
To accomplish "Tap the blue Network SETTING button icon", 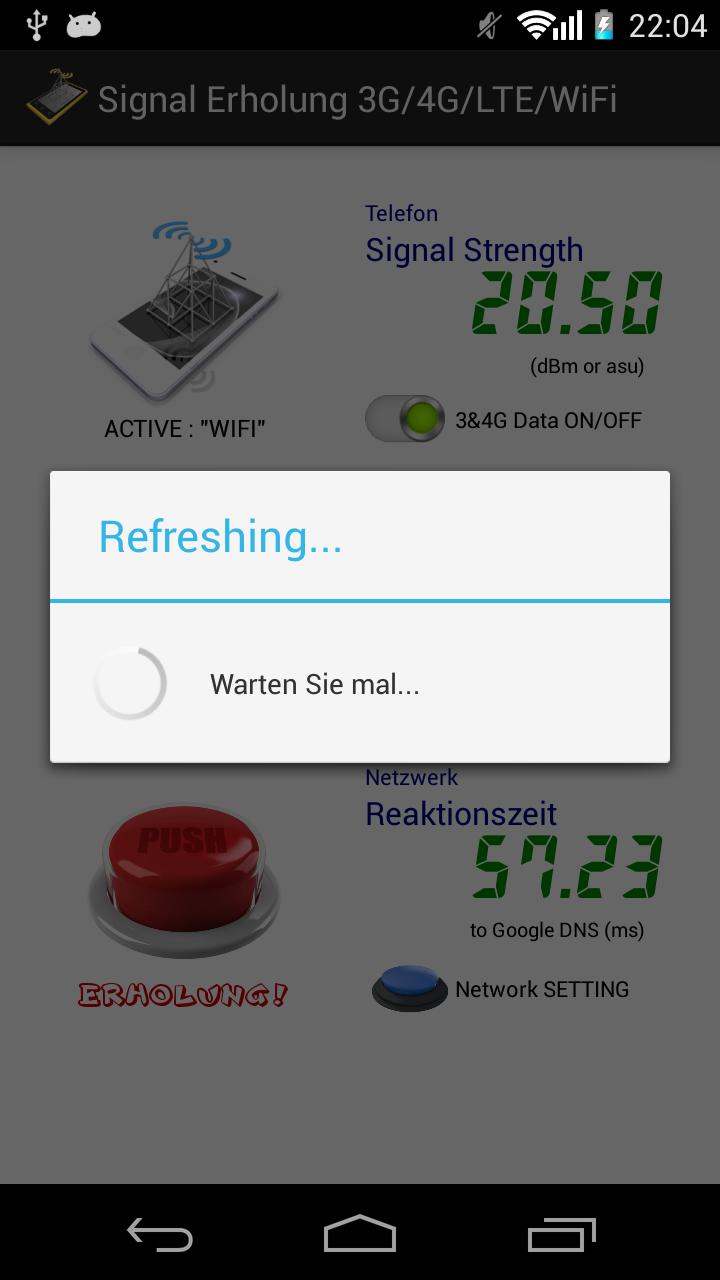I will click(407, 988).
